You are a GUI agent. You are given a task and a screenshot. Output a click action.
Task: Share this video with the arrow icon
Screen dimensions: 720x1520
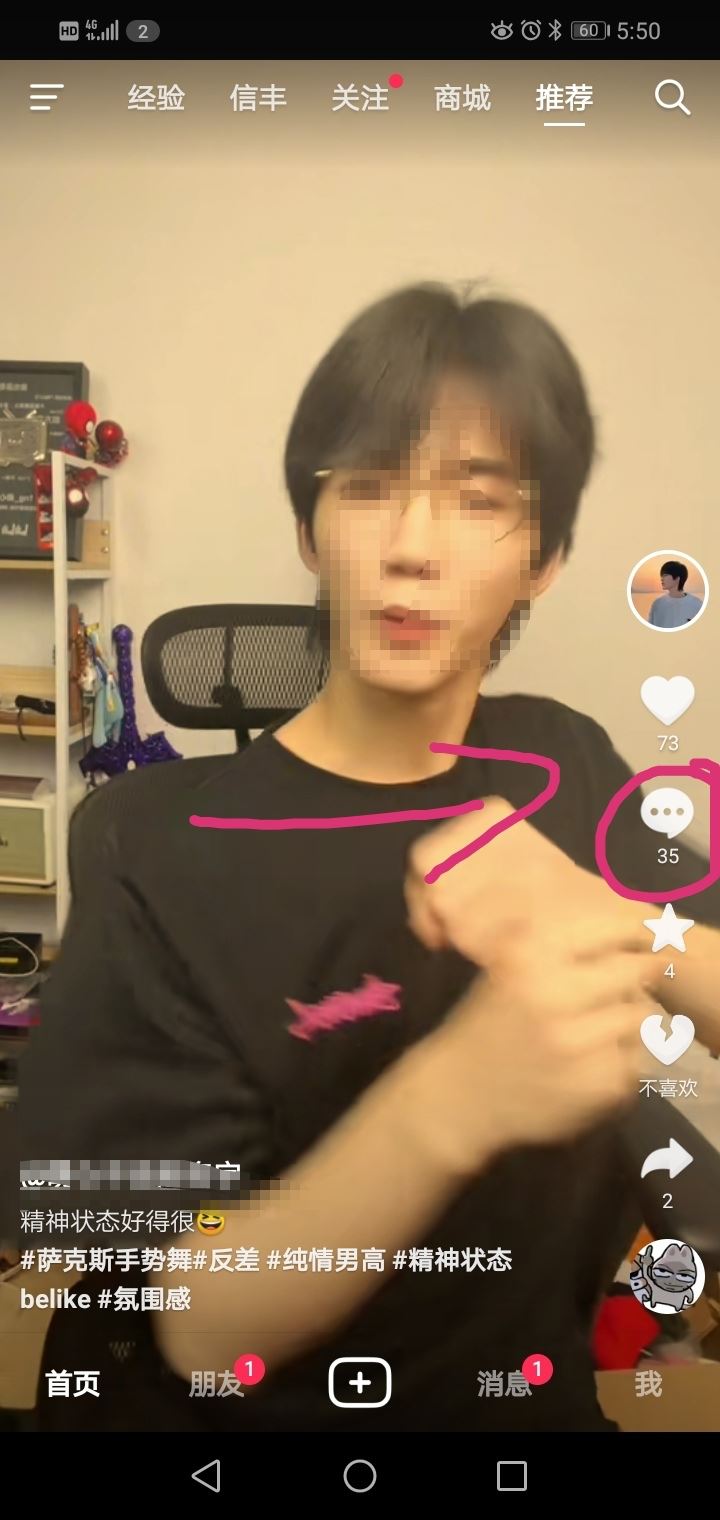tap(667, 1160)
